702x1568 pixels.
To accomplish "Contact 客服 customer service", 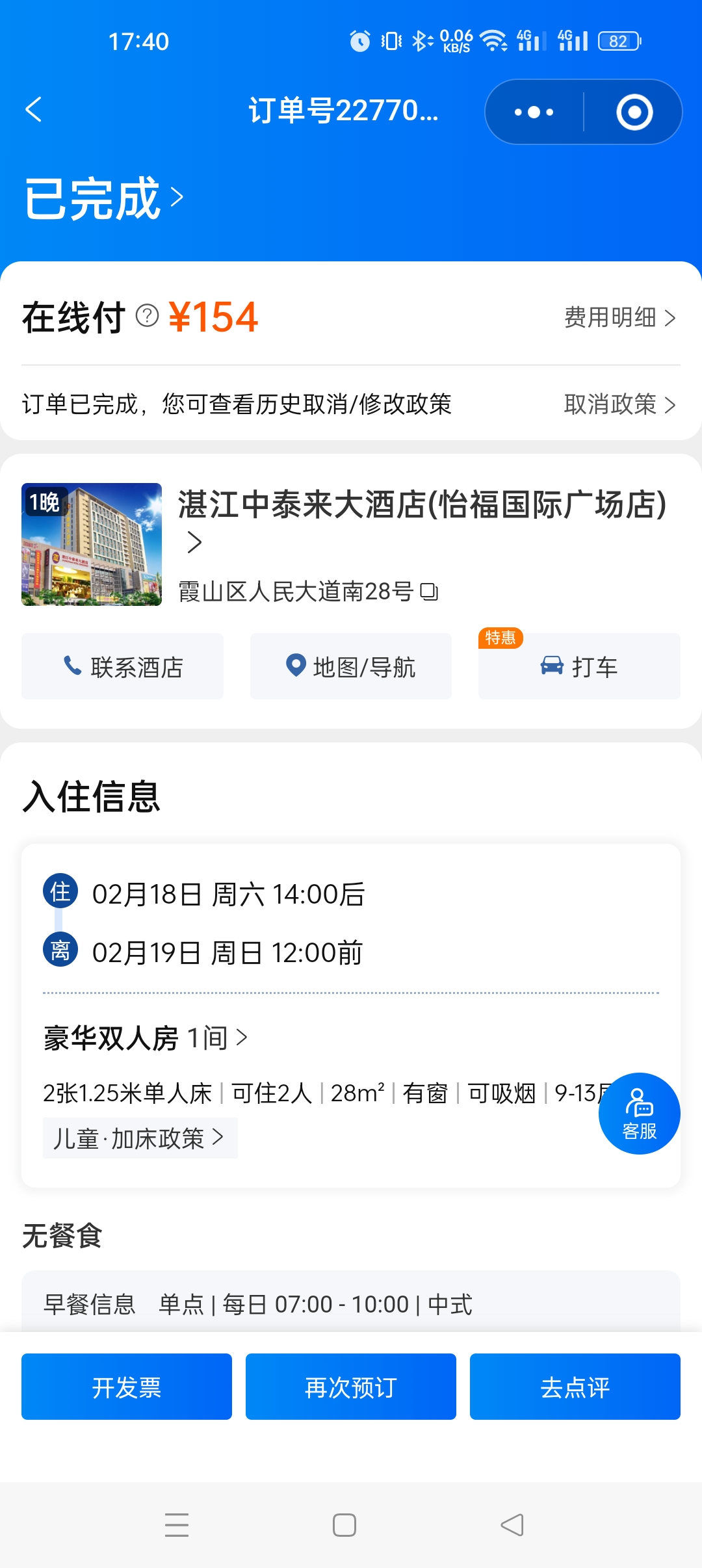I will [x=639, y=1114].
